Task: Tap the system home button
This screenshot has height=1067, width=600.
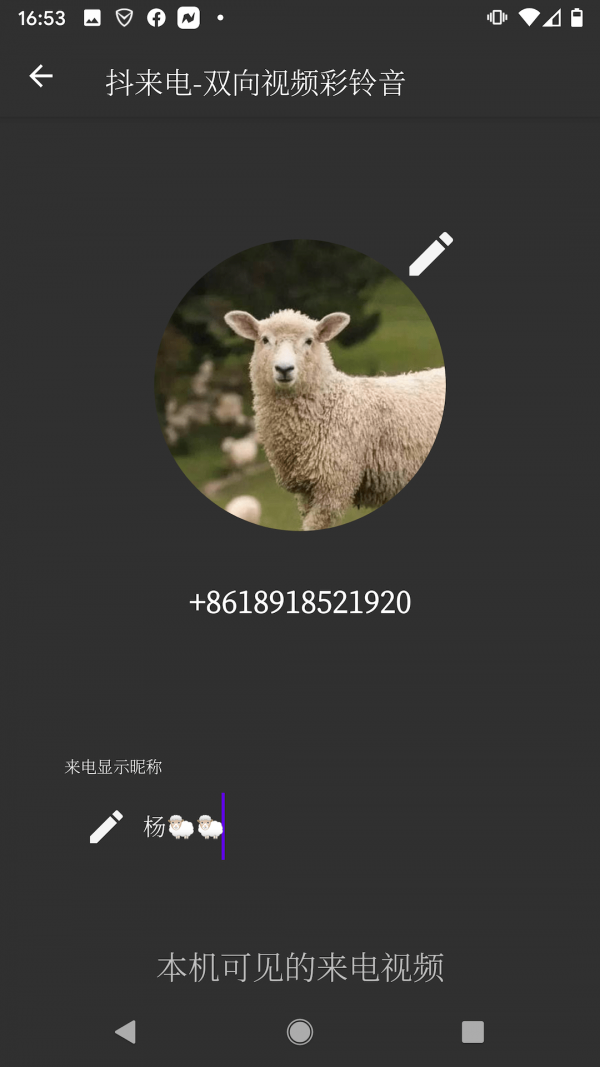Action: pyautogui.click(x=299, y=1031)
